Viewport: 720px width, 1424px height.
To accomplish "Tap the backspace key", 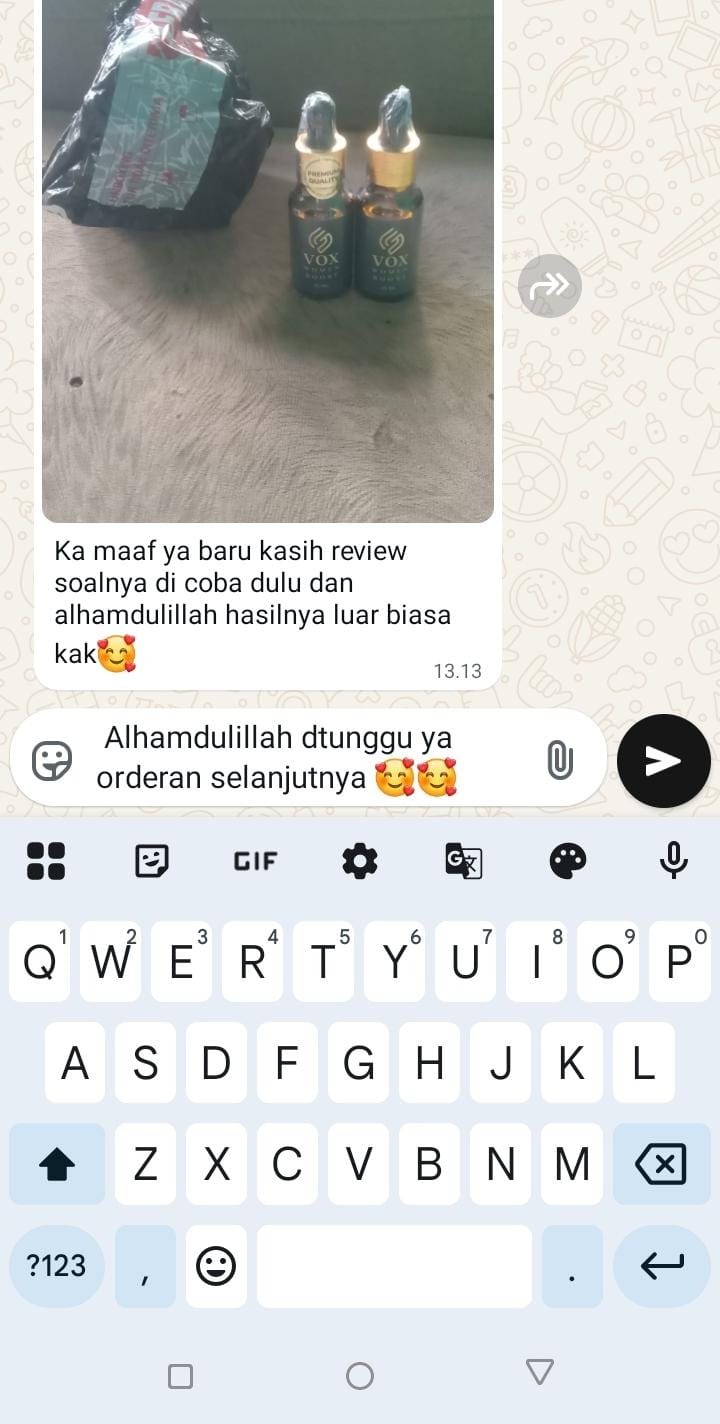I will pyautogui.click(x=661, y=1164).
